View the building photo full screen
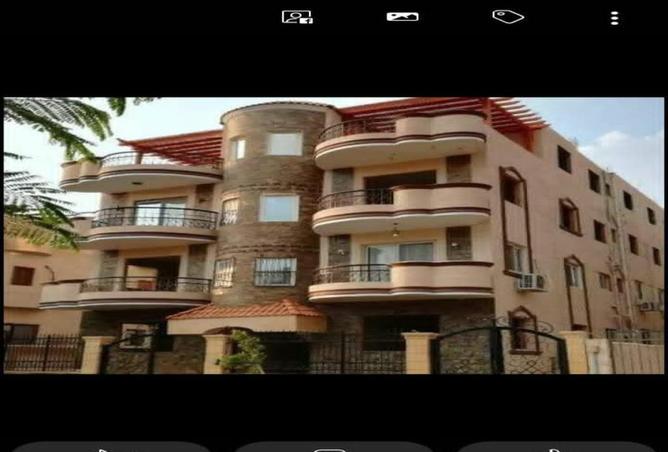Image resolution: width=668 pixels, height=452 pixels. (x=334, y=235)
